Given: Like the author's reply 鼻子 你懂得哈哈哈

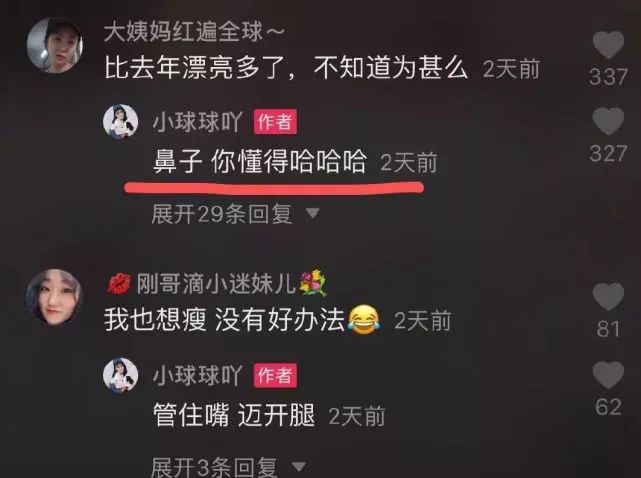Looking at the screenshot, I should pyautogui.click(x=608, y=122).
